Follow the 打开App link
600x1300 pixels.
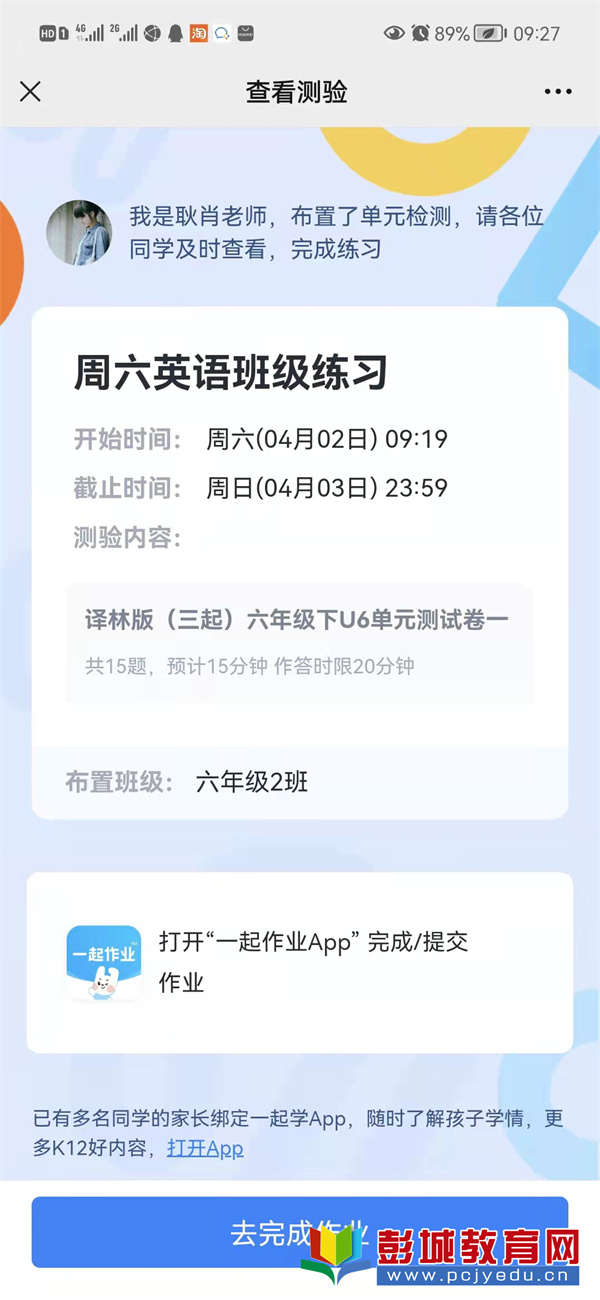tap(205, 1148)
